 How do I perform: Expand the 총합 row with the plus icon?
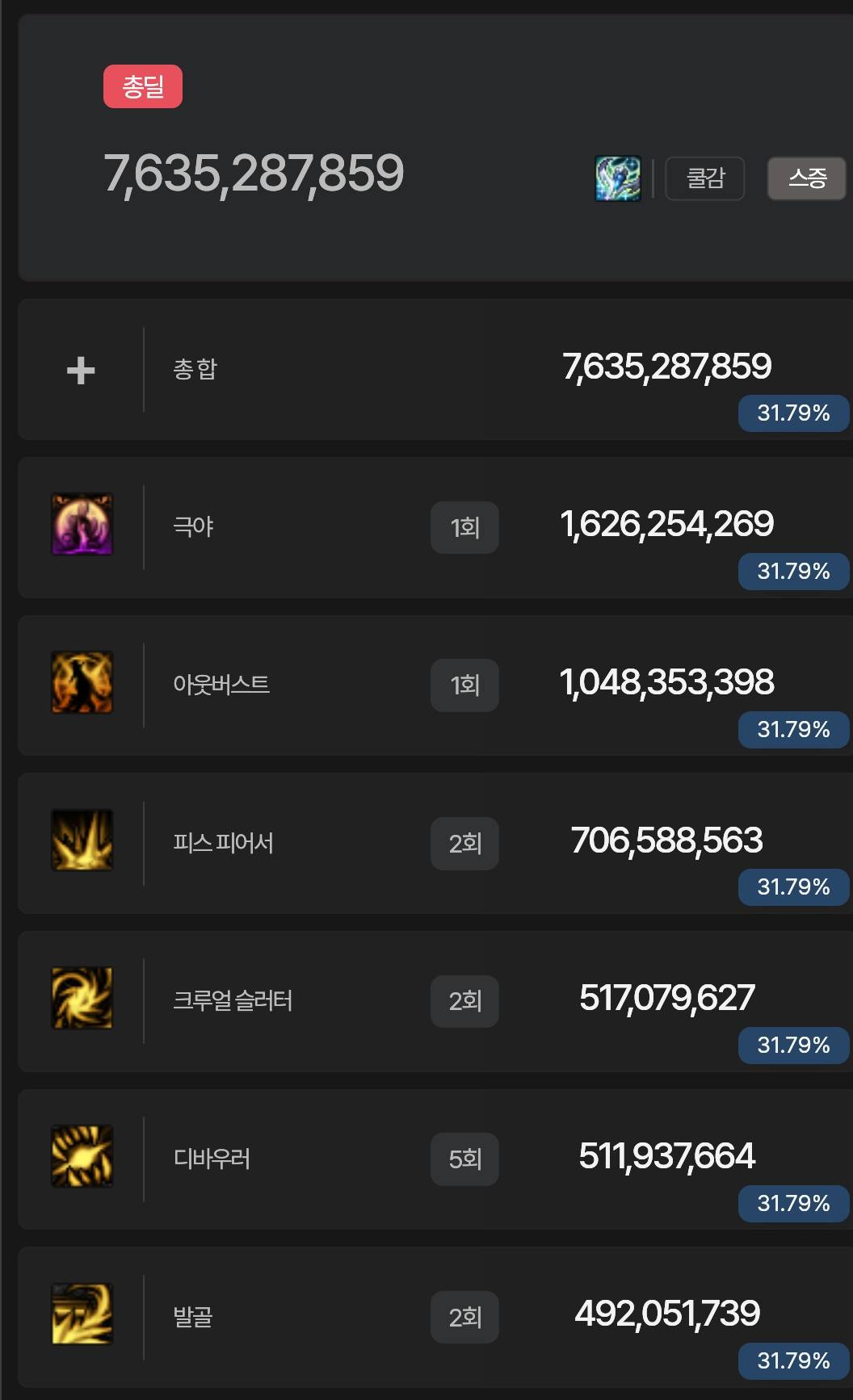tap(81, 371)
